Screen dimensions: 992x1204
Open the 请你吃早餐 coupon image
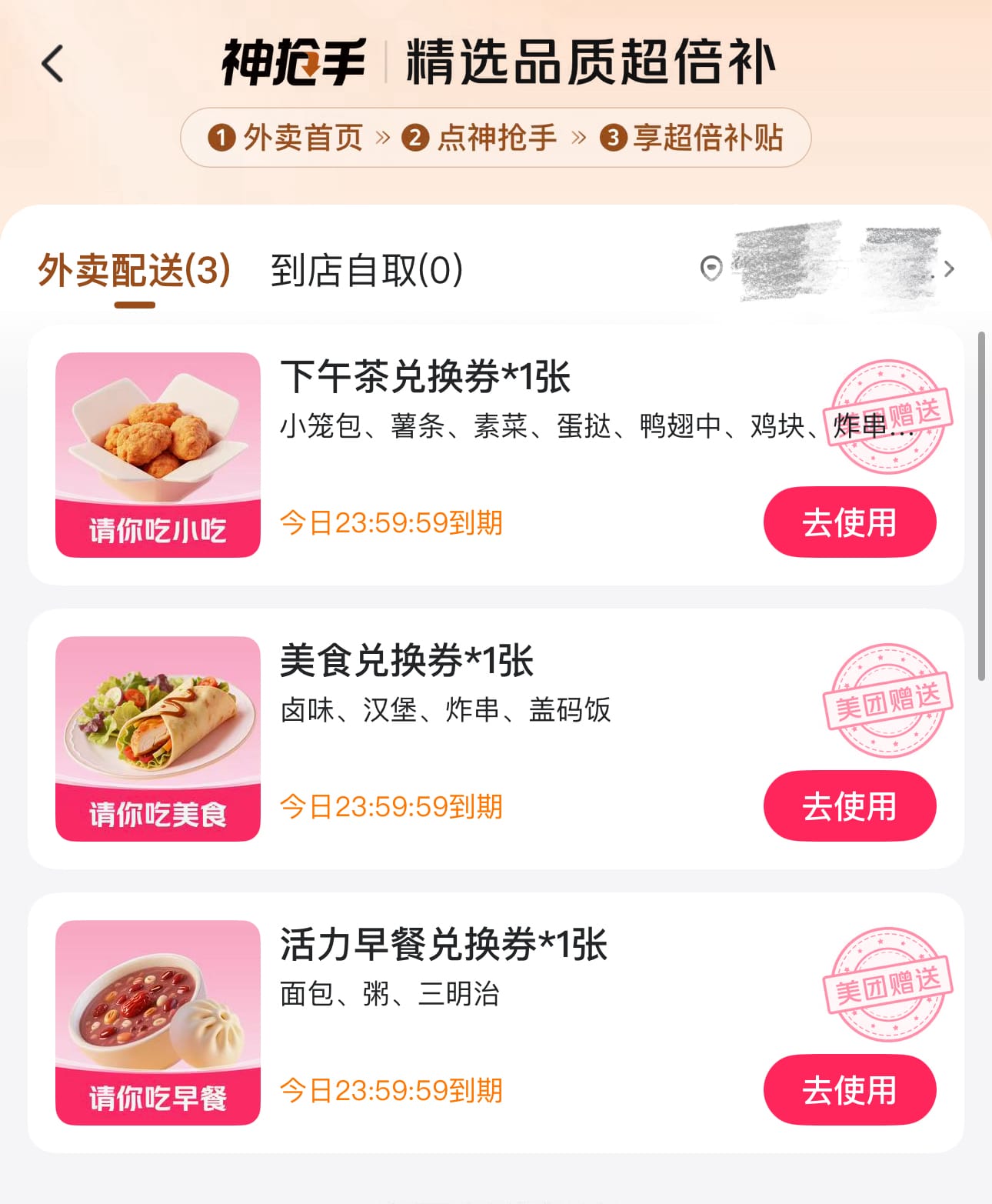tap(158, 1022)
